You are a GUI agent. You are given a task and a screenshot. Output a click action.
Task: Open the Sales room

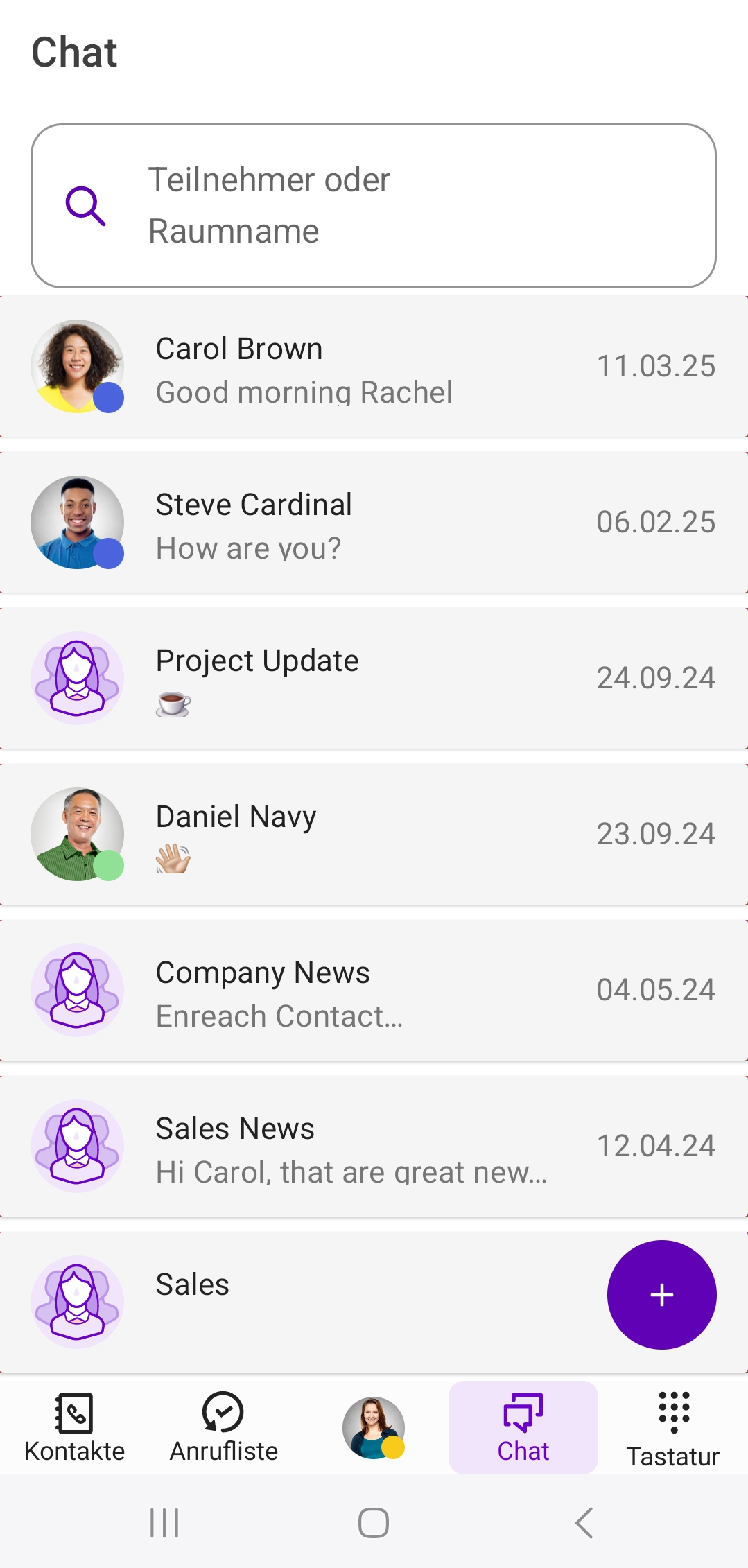312,1301
